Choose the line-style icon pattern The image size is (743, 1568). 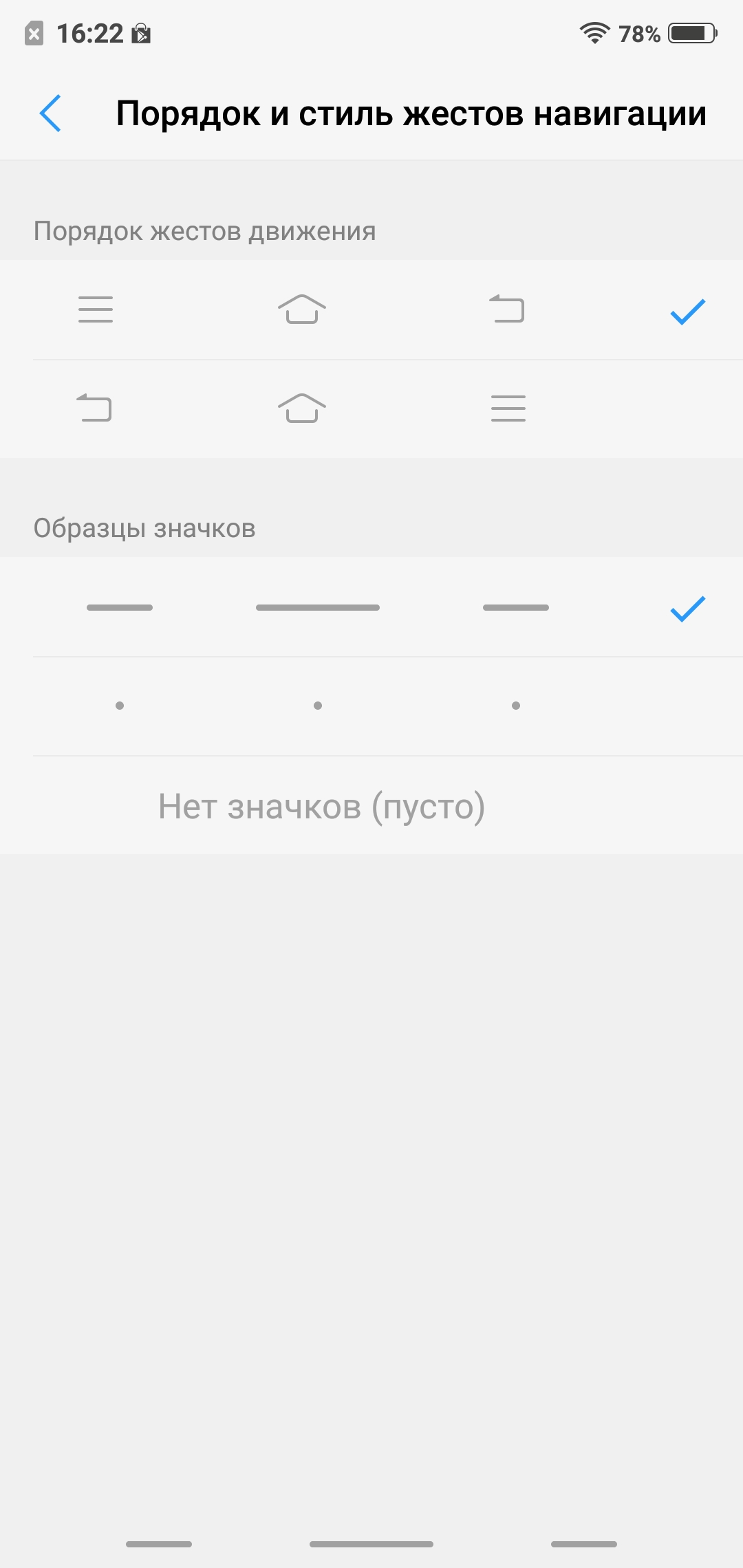(x=371, y=607)
